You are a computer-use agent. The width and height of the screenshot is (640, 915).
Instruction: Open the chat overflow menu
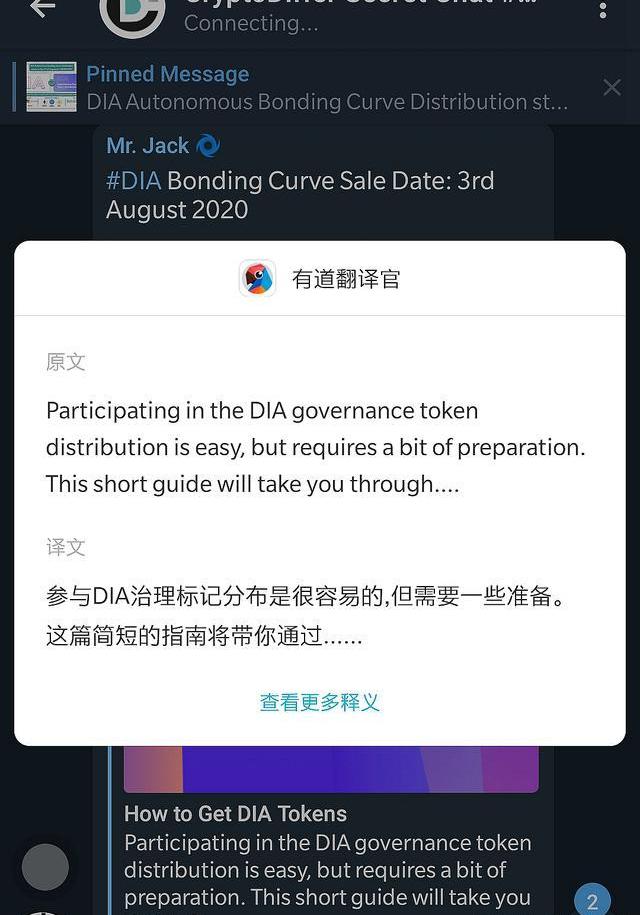click(x=602, y=11)
